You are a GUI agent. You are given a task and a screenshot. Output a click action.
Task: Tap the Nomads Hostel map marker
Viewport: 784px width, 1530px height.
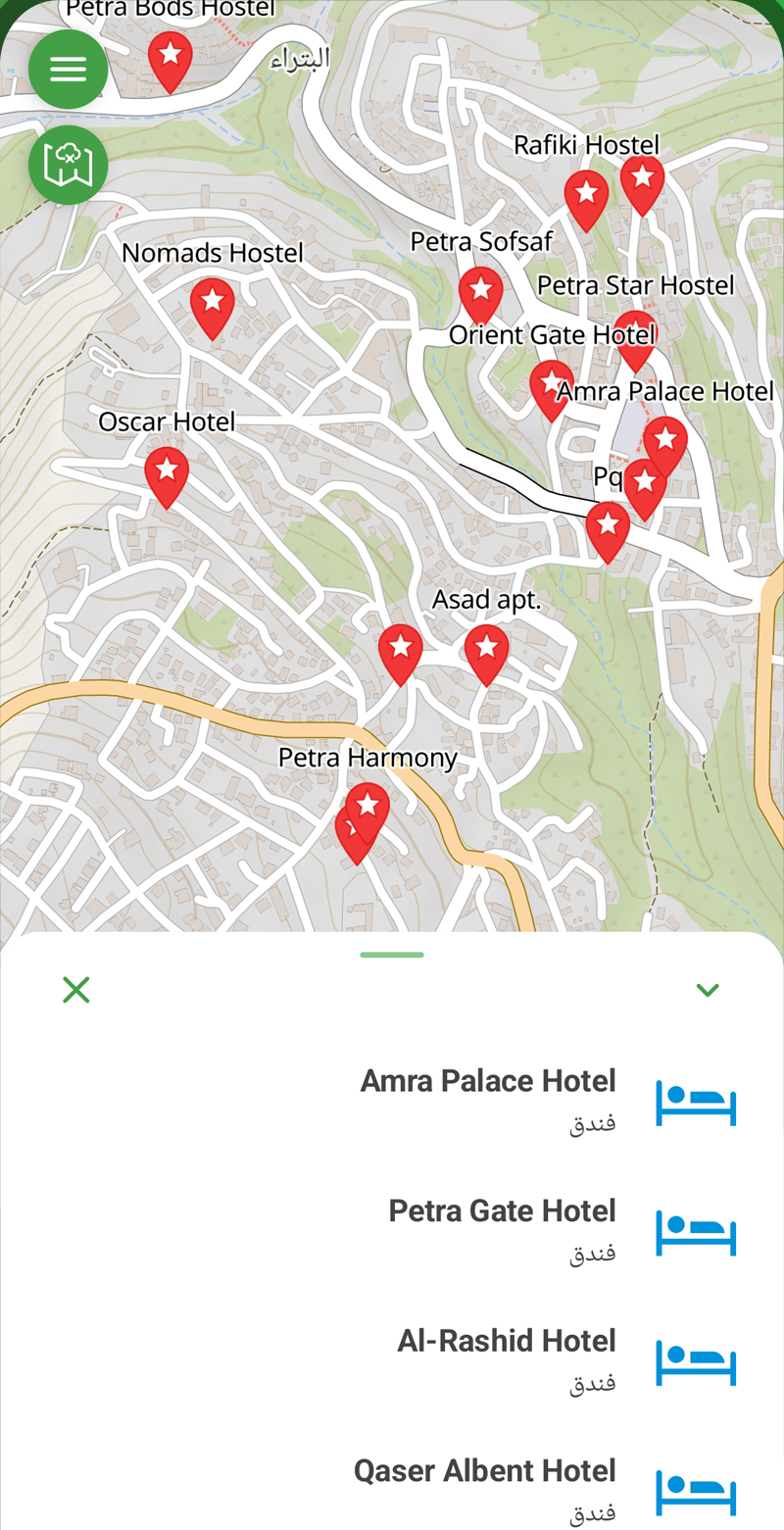point(213,307)
